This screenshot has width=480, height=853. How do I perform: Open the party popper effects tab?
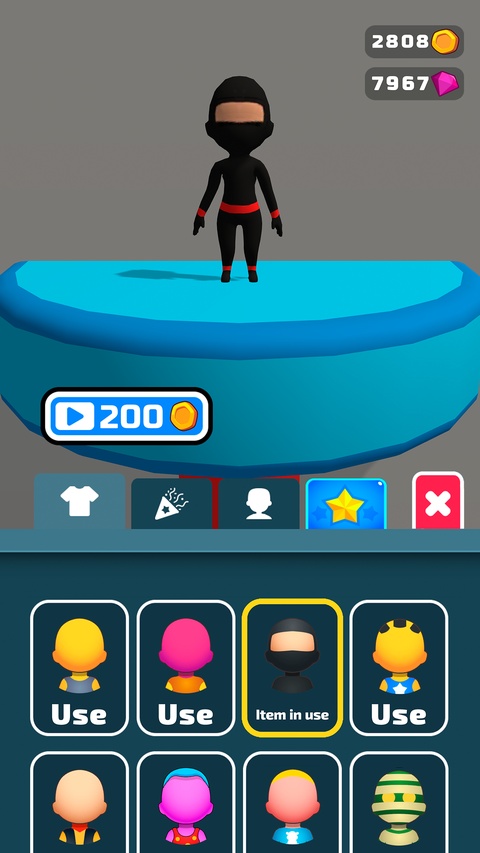click(x=171, y=503)
